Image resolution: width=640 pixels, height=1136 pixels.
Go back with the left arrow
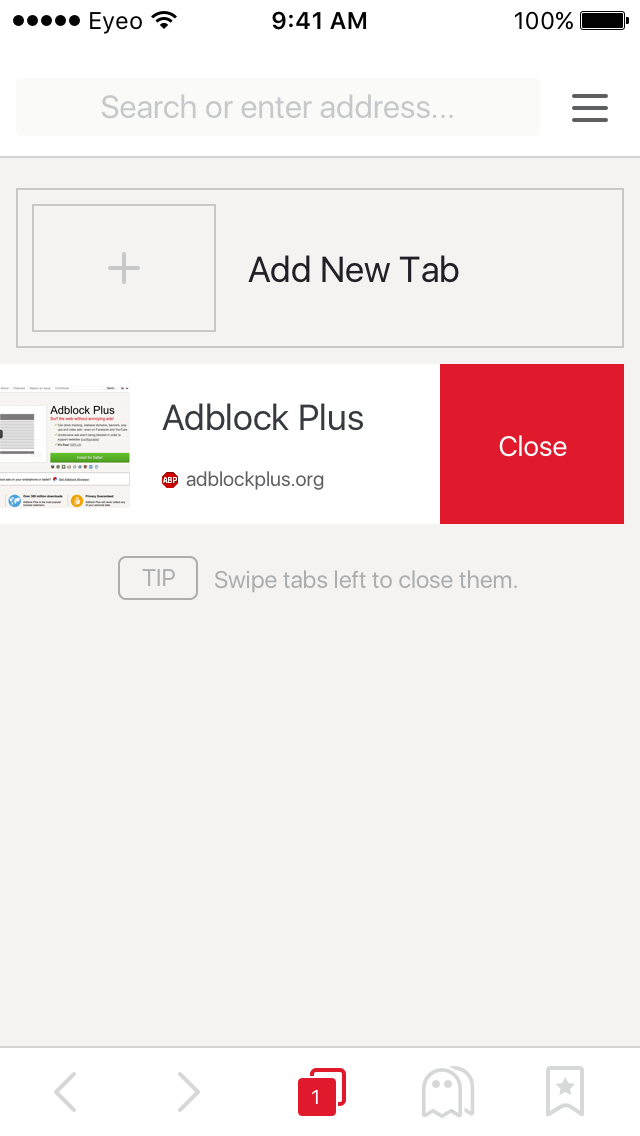pos(66,1091)
